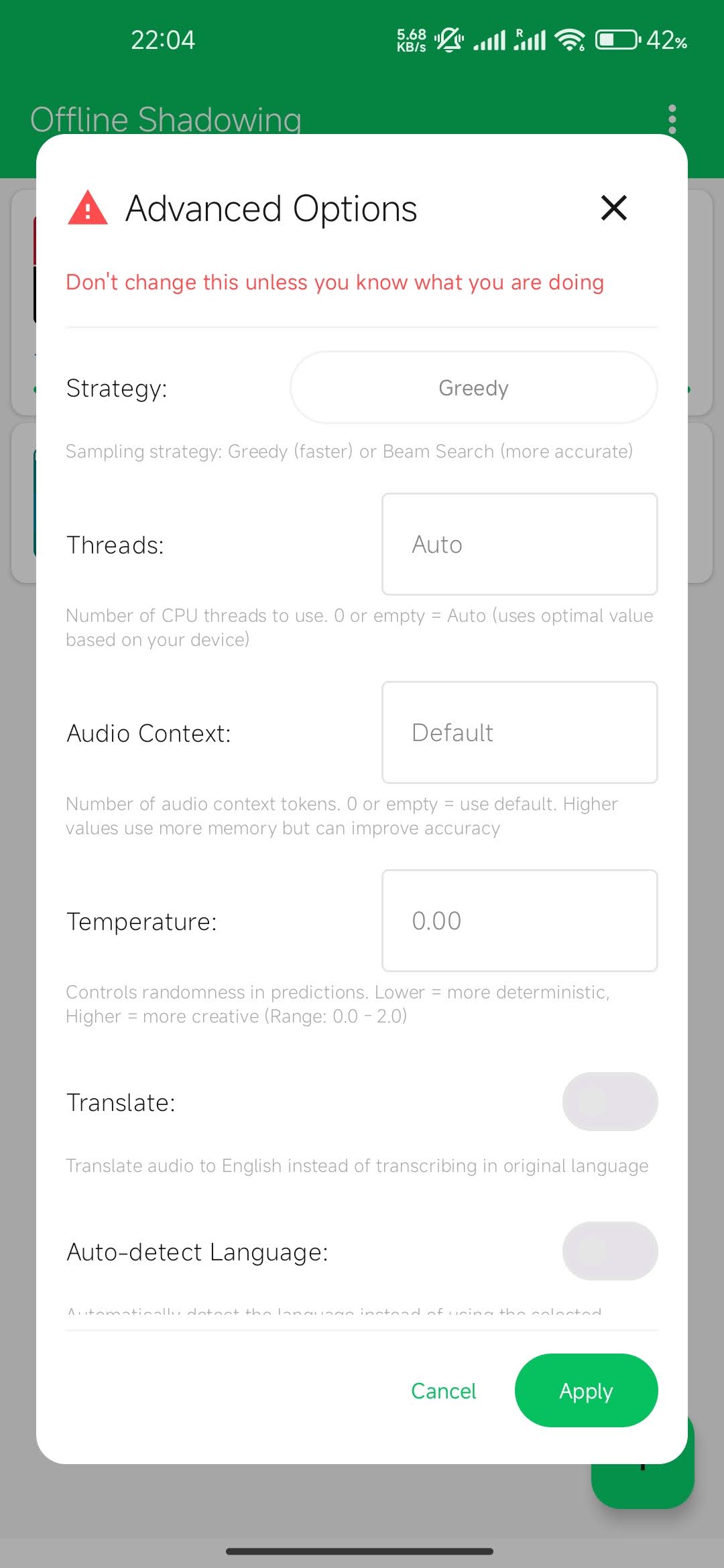Tap the battery indicator icon

coord(617,40)
